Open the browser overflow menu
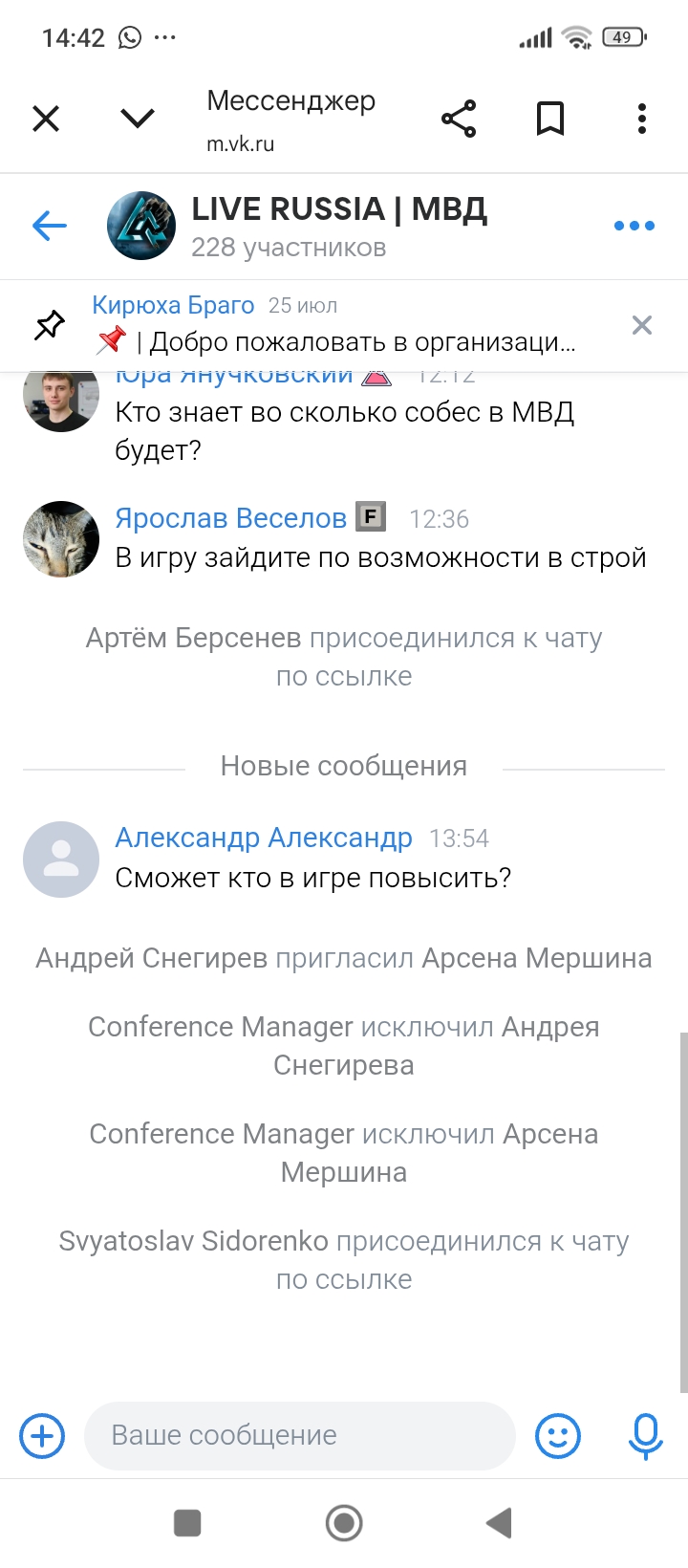The image size is (688, 1568). pyautogui.click(x=642, y=119)
